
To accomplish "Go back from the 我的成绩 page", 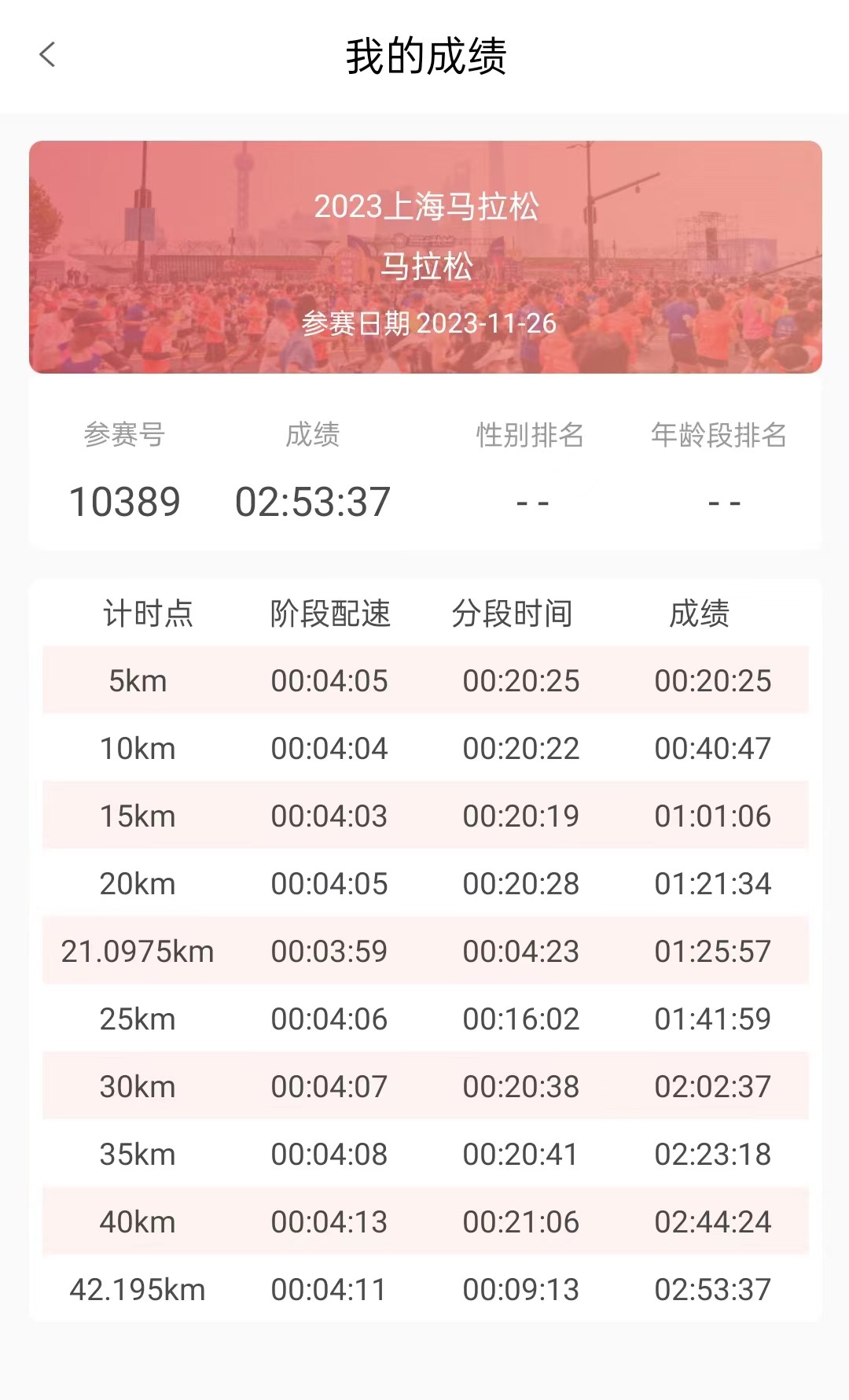I will pos(47,55).
